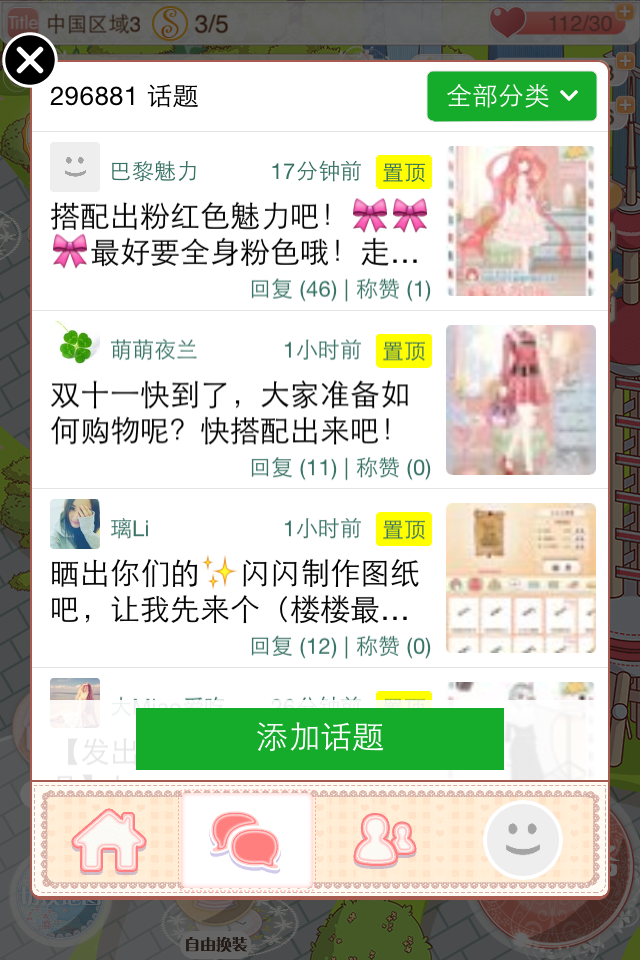Close the topics popup
Image resolution: width=640 pixels, height=960 pixels.
point(30,62)
